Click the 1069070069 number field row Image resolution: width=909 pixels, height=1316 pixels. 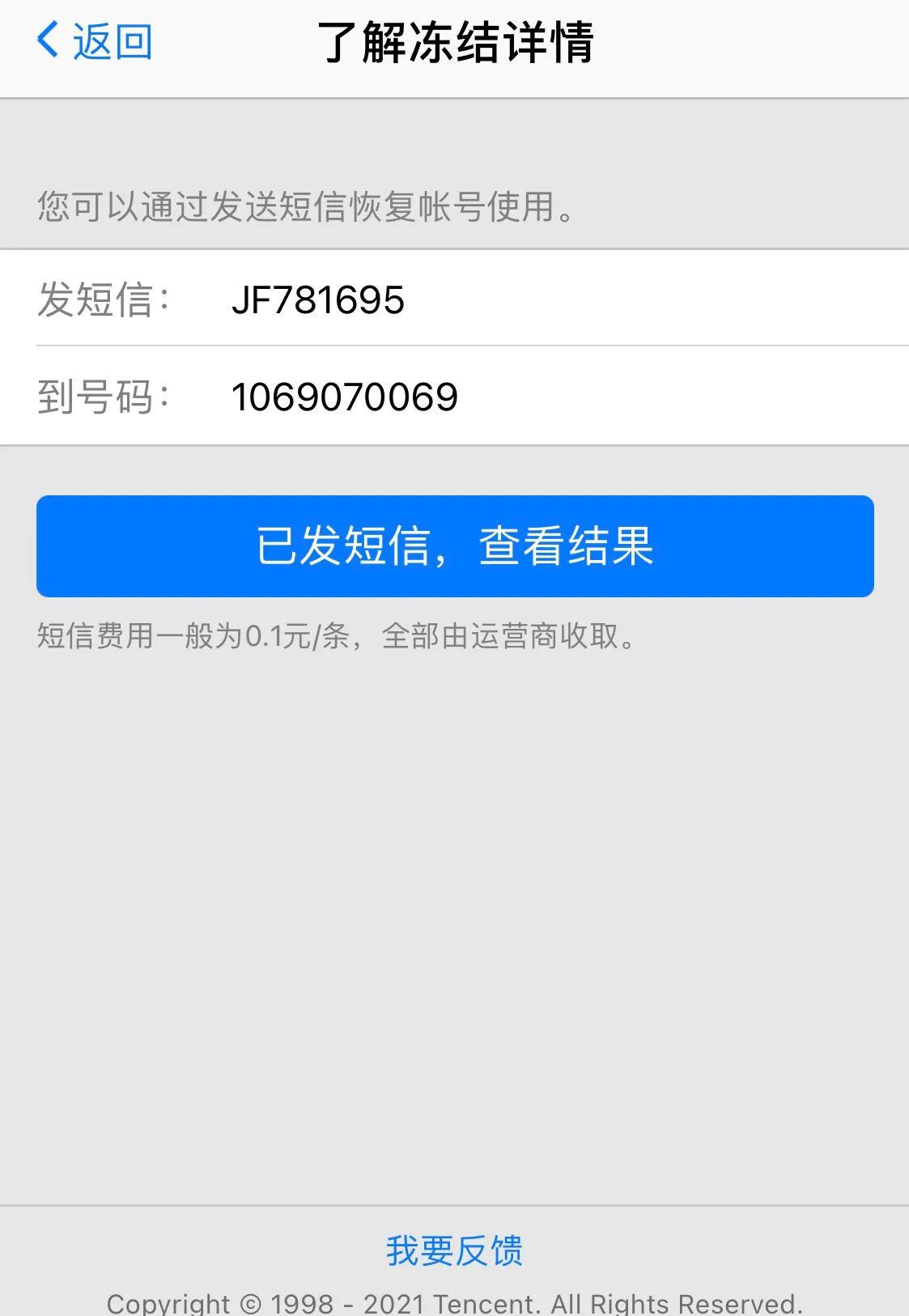pyautogui.click(x=454, y=396)
